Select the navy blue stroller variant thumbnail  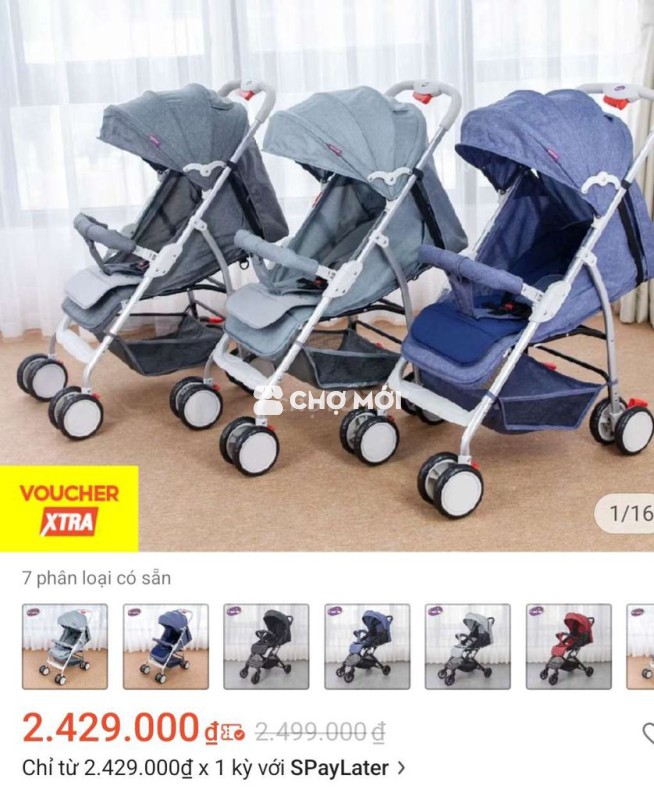click(x=166, y=646)
